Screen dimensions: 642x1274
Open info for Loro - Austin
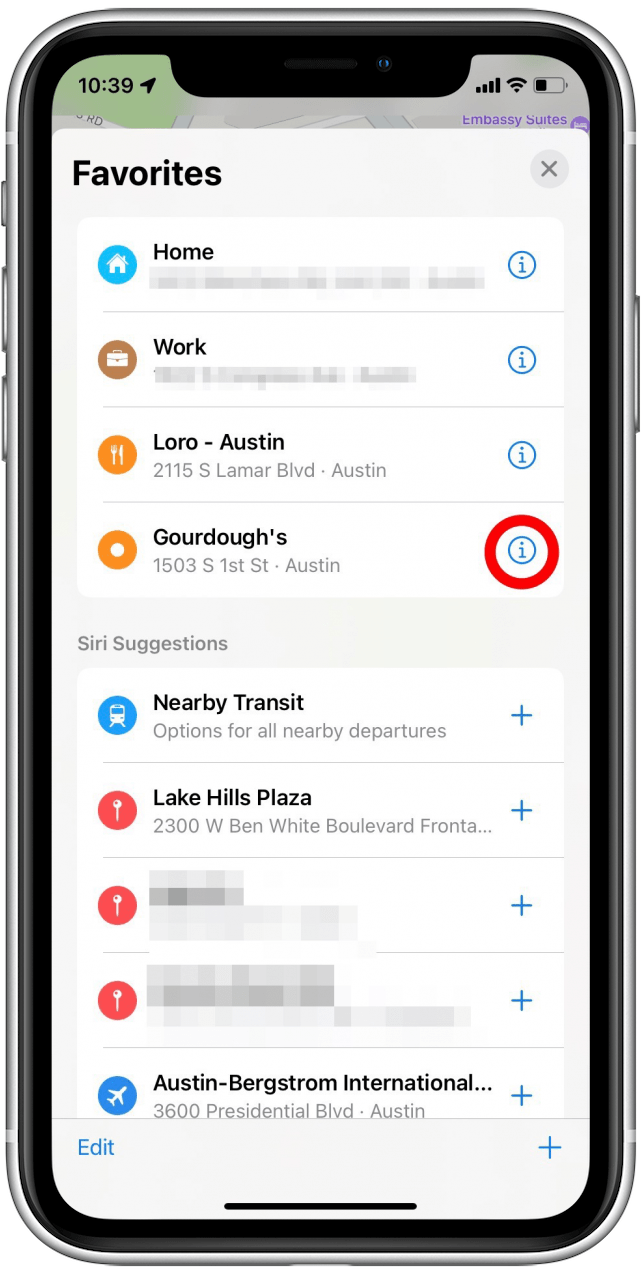[x=521, y=455]
